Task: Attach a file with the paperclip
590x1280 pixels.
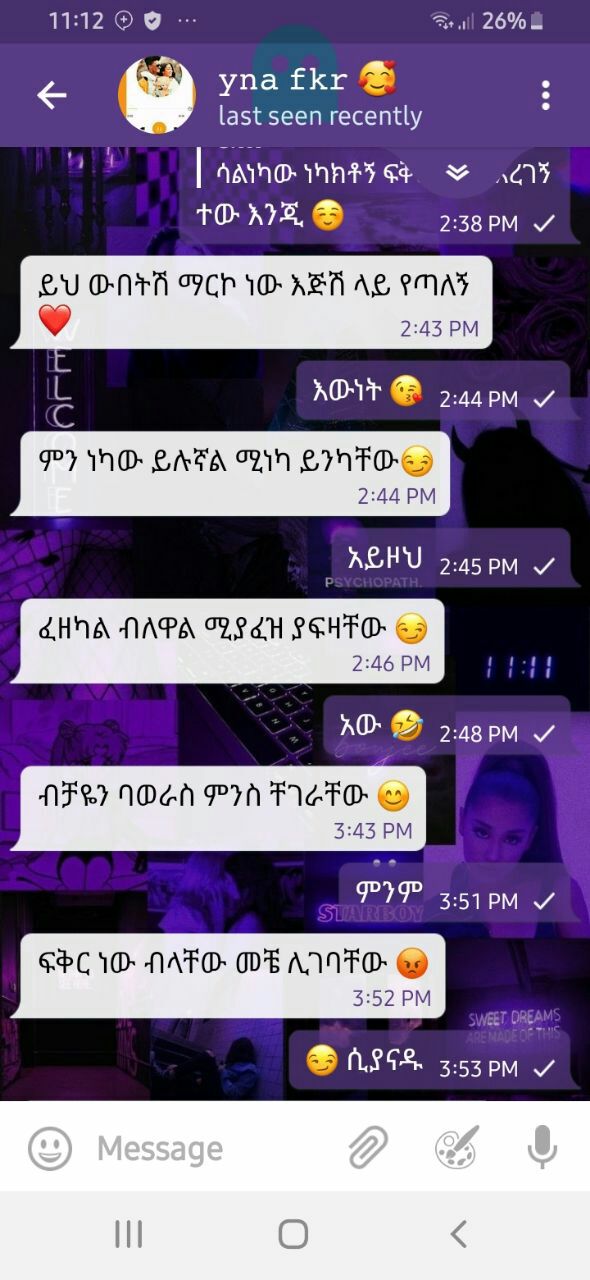Action: click(x=368, y=1148)
